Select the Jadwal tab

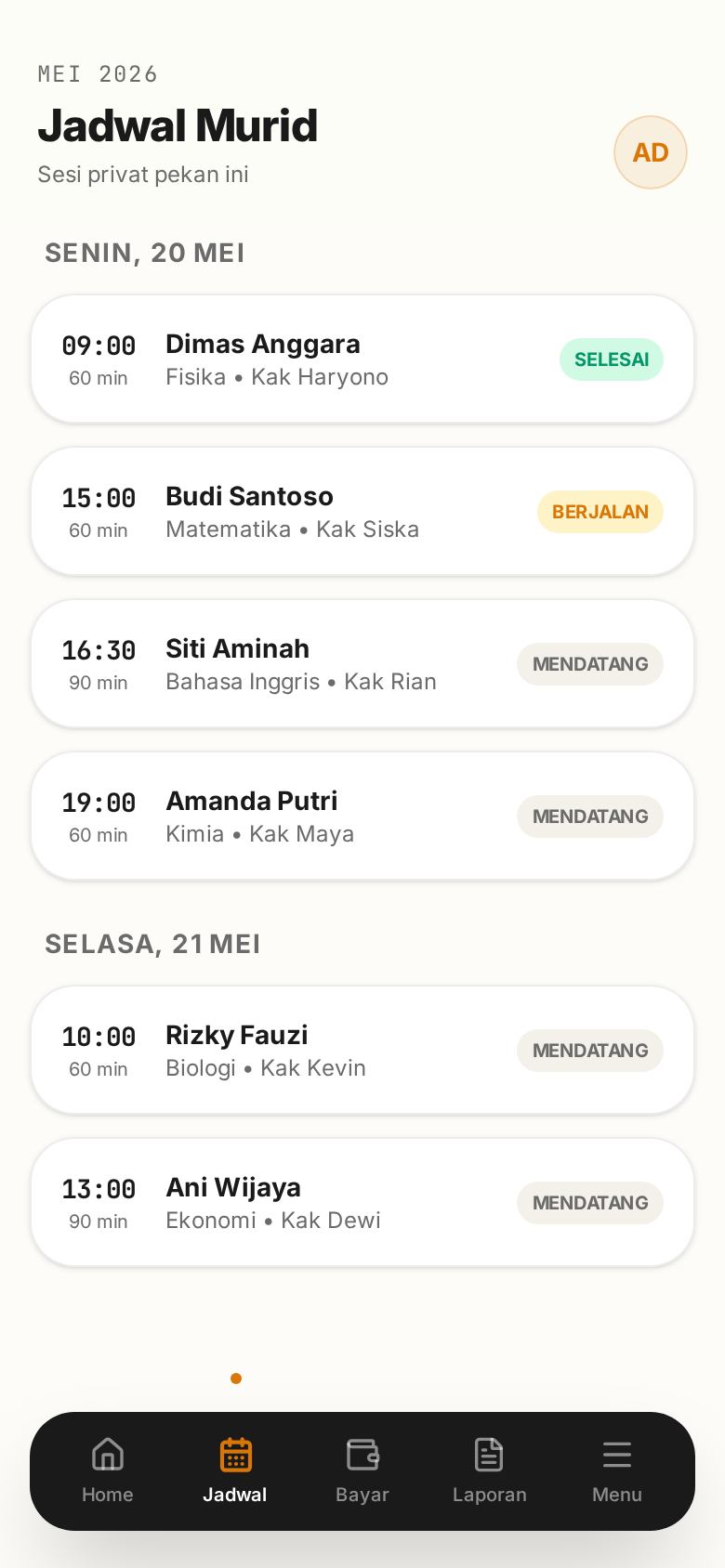pos(235,1471)
